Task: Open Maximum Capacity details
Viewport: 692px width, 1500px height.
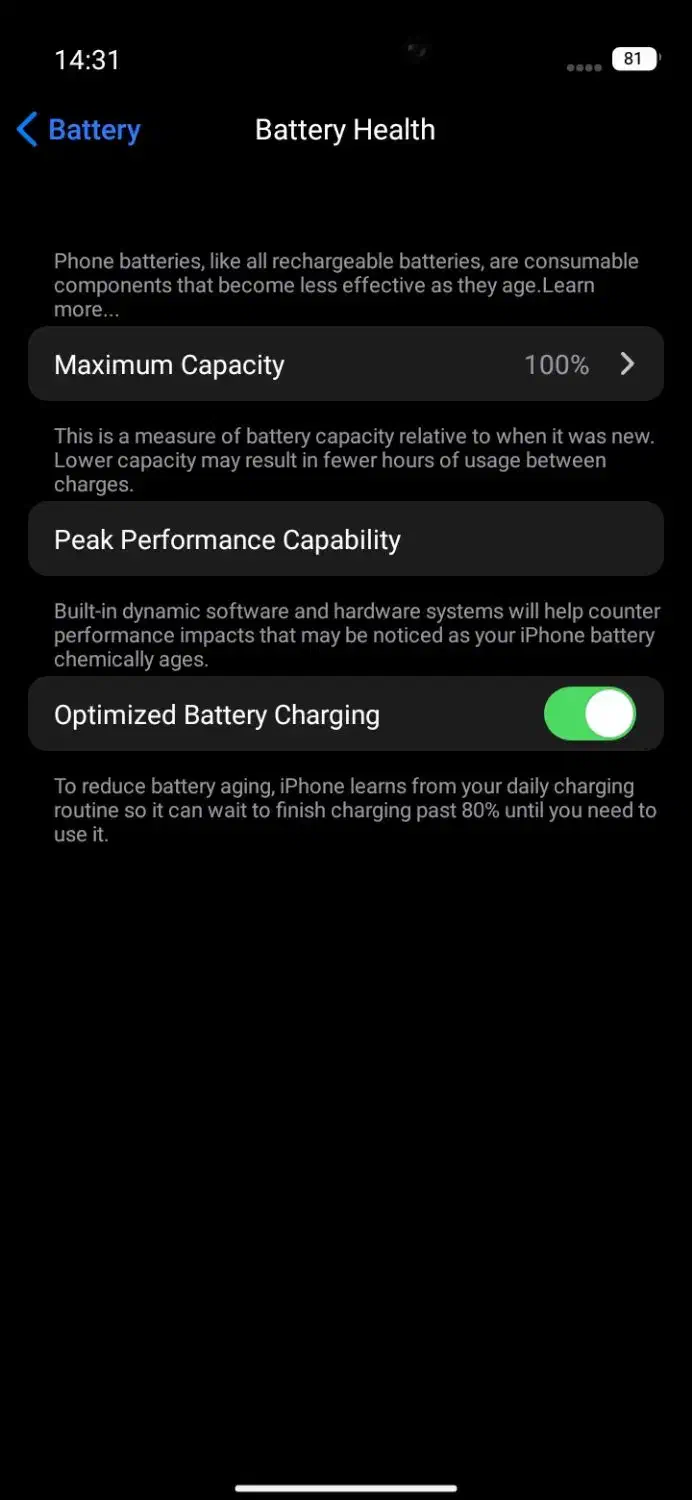Action: click(345, 365)
